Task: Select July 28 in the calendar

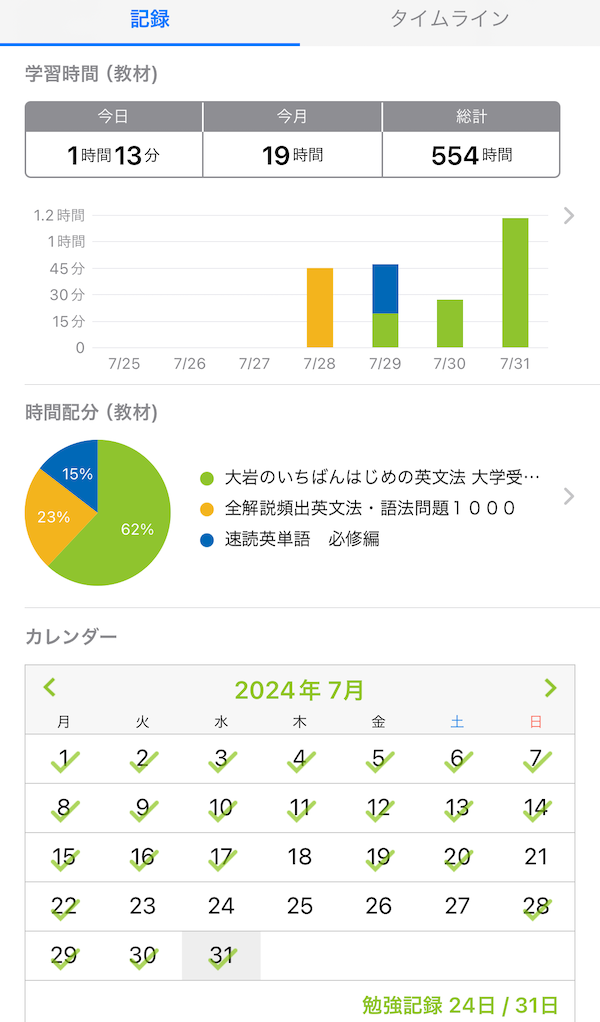Action: 536,906
